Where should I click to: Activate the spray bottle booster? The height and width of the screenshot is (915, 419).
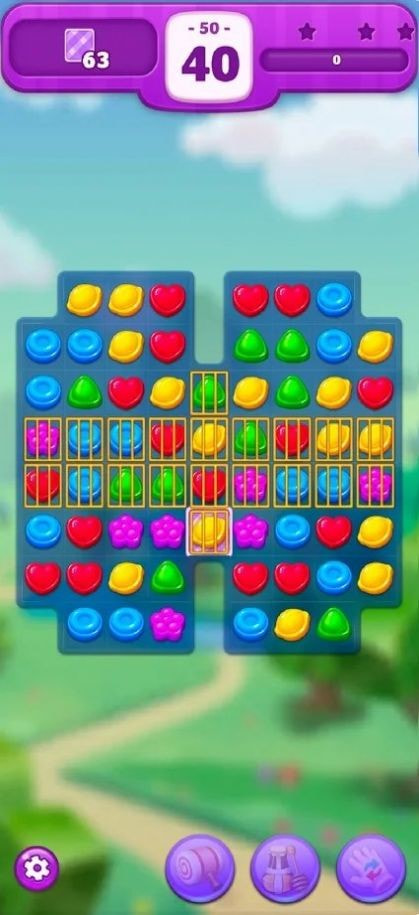[285, 869]
